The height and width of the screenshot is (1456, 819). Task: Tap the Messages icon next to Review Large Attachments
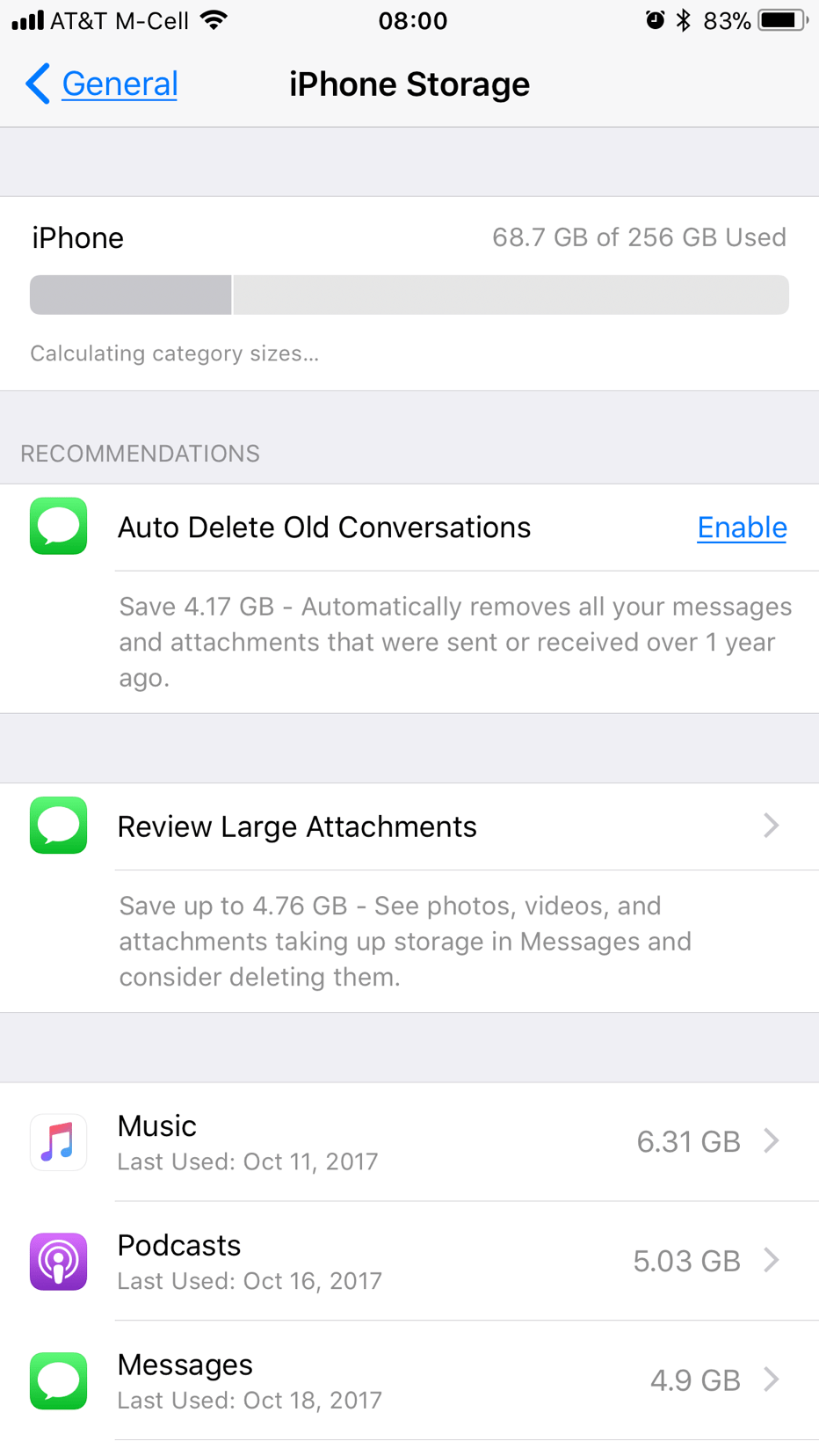[58, 825]
